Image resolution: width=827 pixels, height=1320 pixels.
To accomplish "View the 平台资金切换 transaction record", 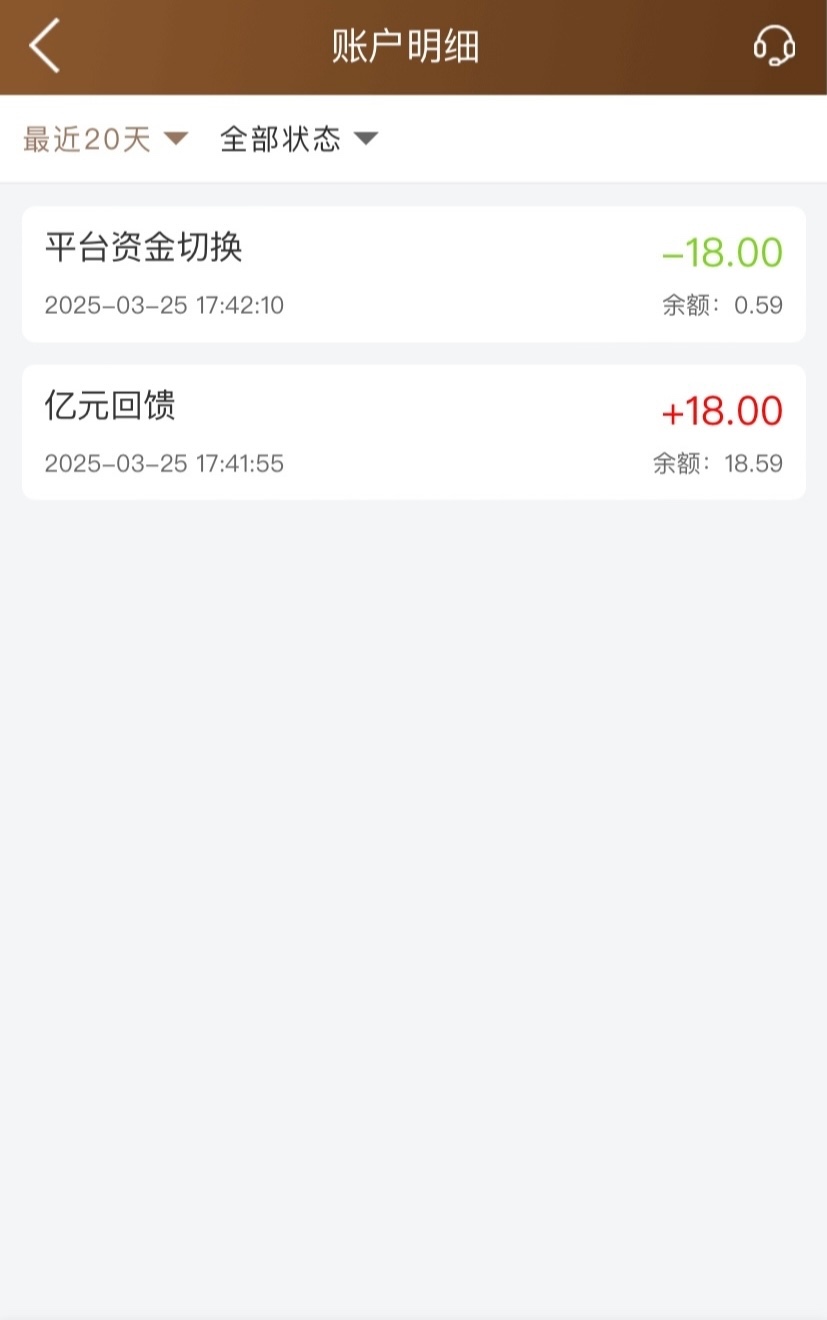I will pos(413,274).
